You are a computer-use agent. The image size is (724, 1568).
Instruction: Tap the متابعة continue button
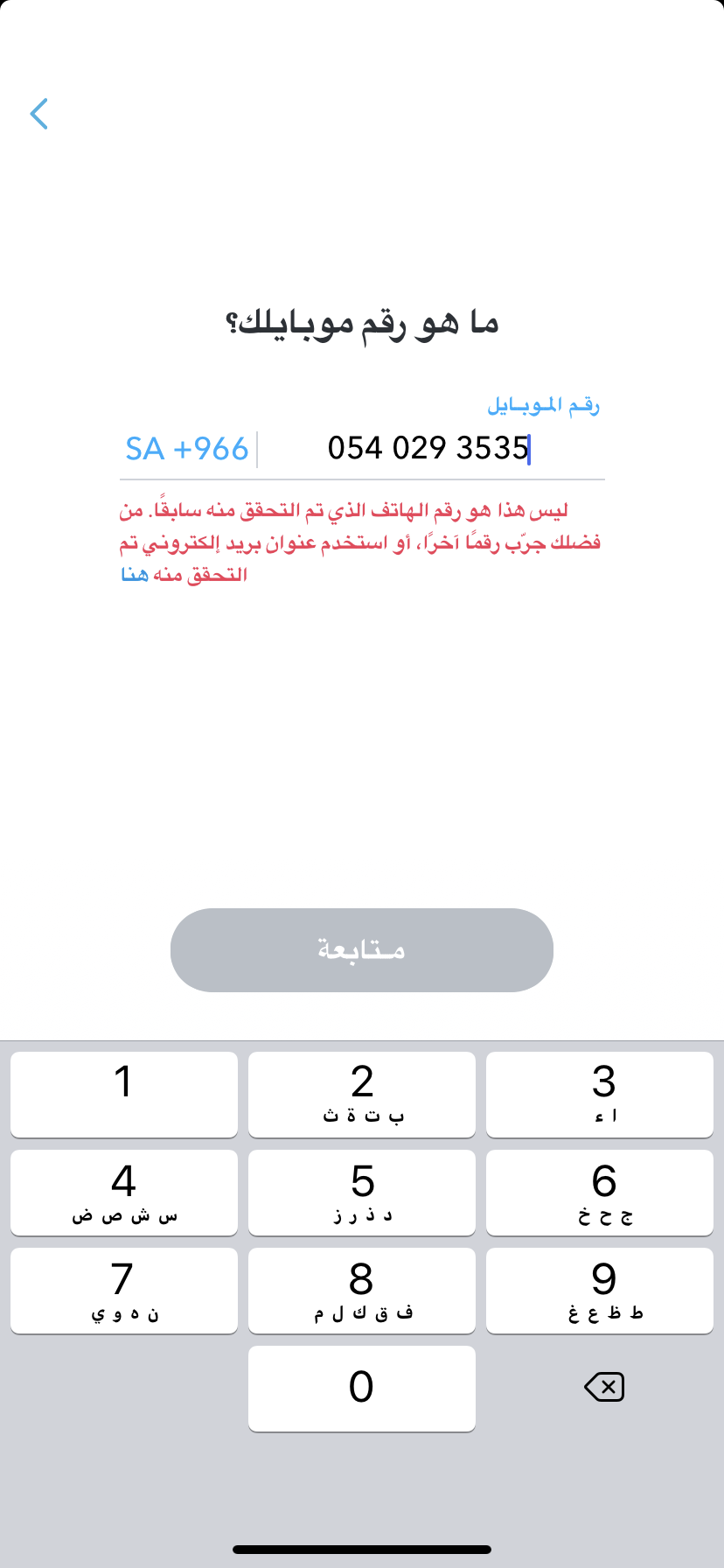pos(362,950)
